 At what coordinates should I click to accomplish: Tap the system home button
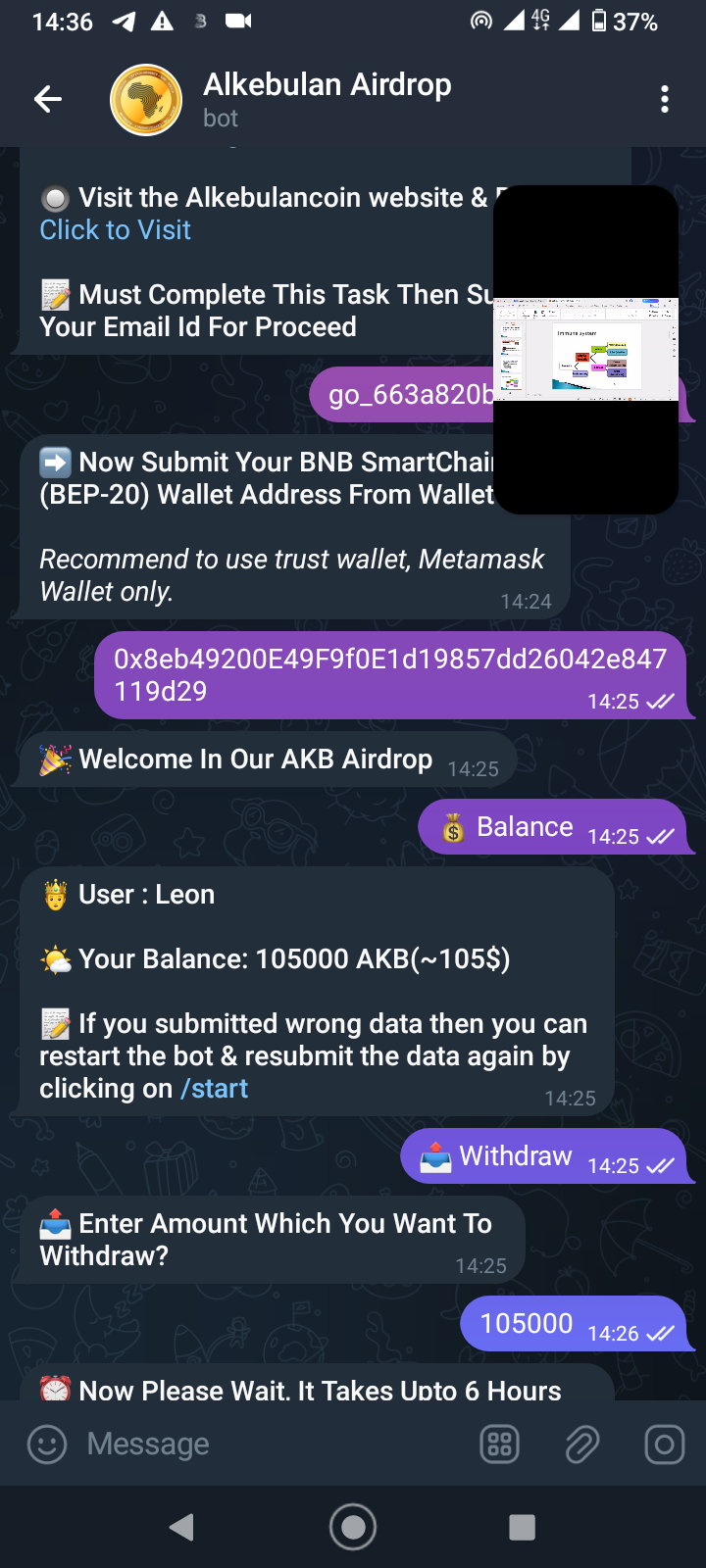point(353,1527)
